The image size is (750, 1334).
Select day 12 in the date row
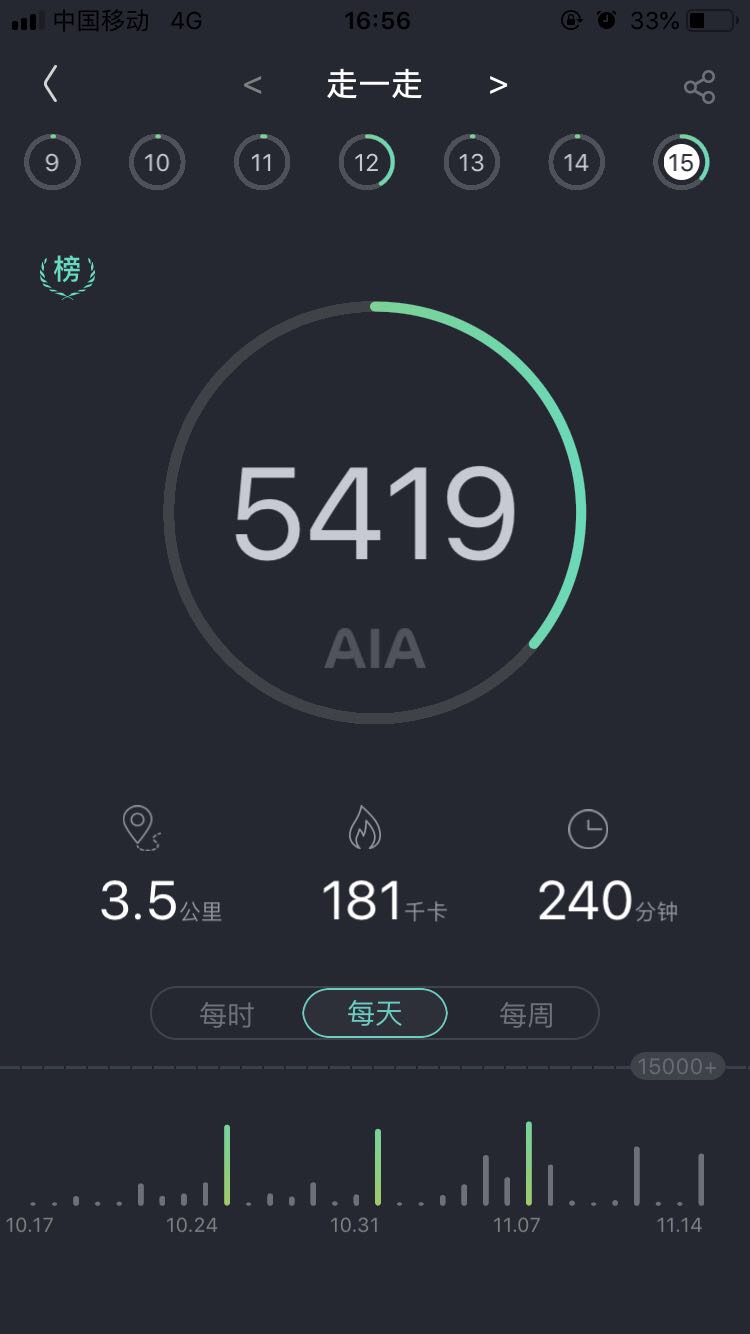click(367, 162)
